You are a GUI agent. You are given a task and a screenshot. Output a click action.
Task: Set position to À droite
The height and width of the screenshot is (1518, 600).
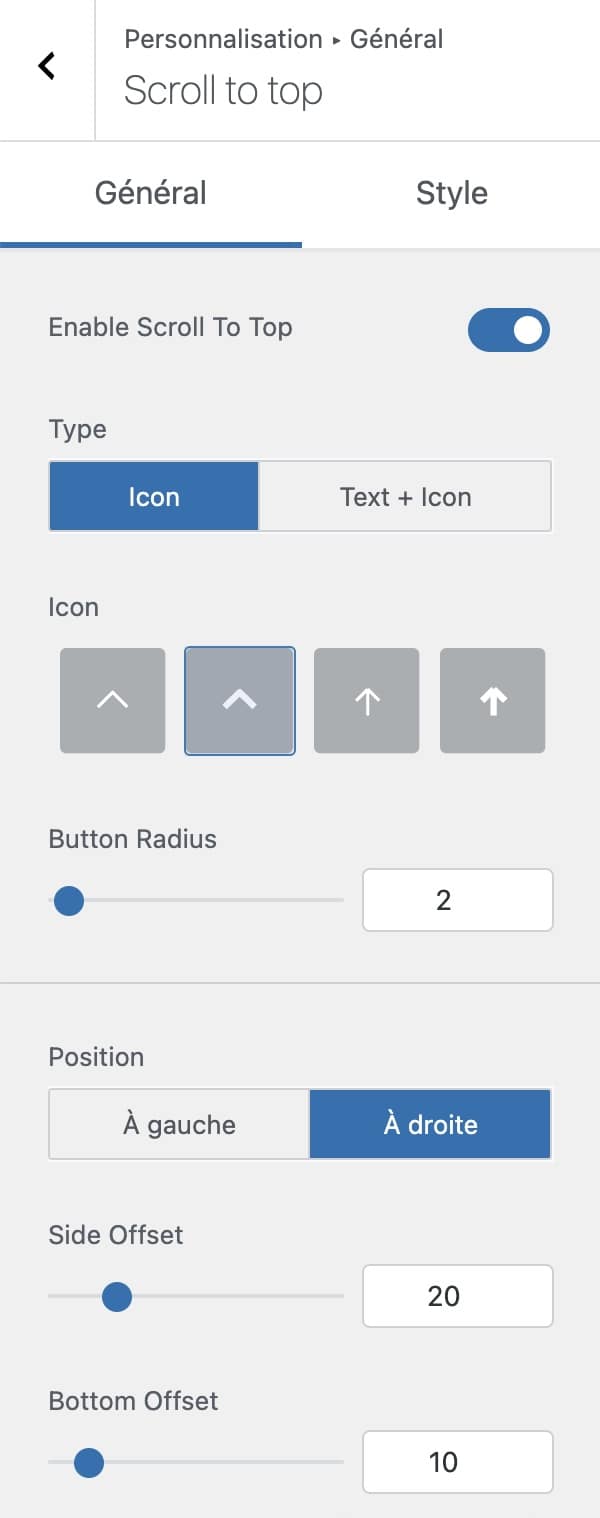pos(430,1125)
